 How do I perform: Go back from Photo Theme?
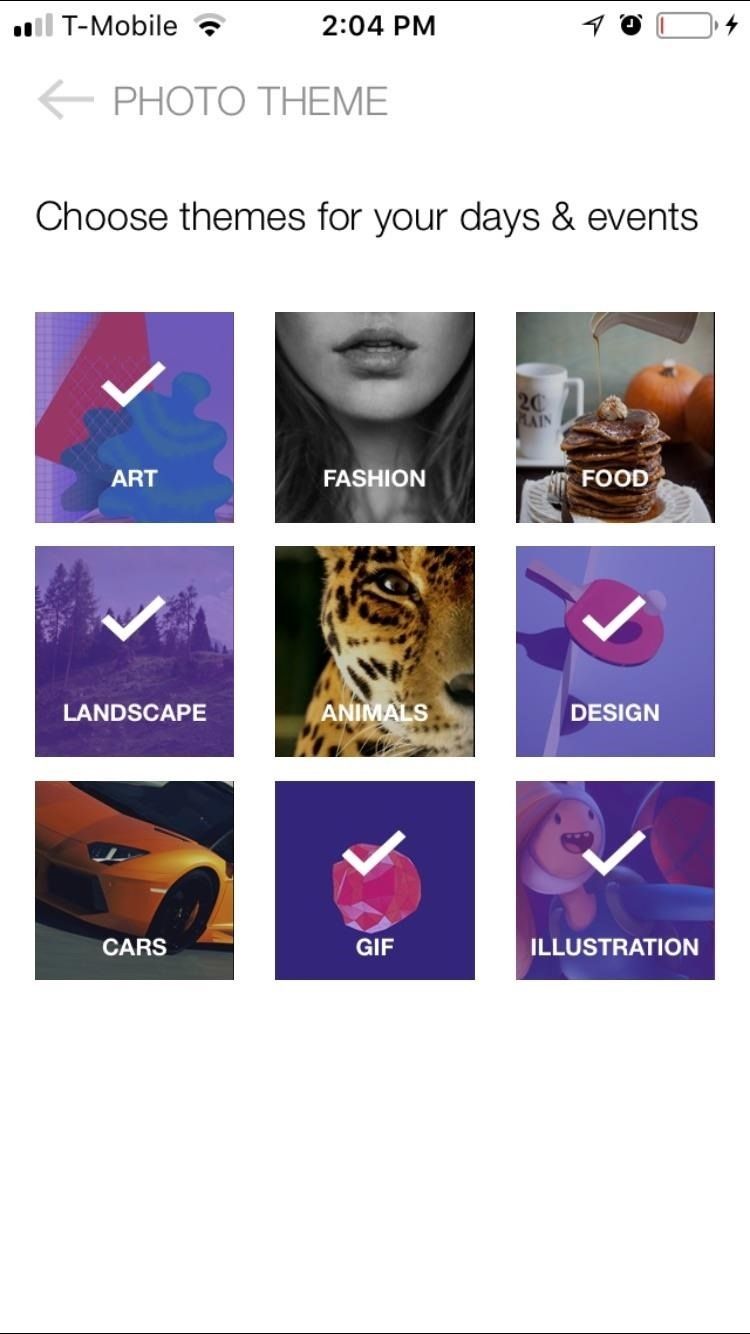(x=65, y=100)
